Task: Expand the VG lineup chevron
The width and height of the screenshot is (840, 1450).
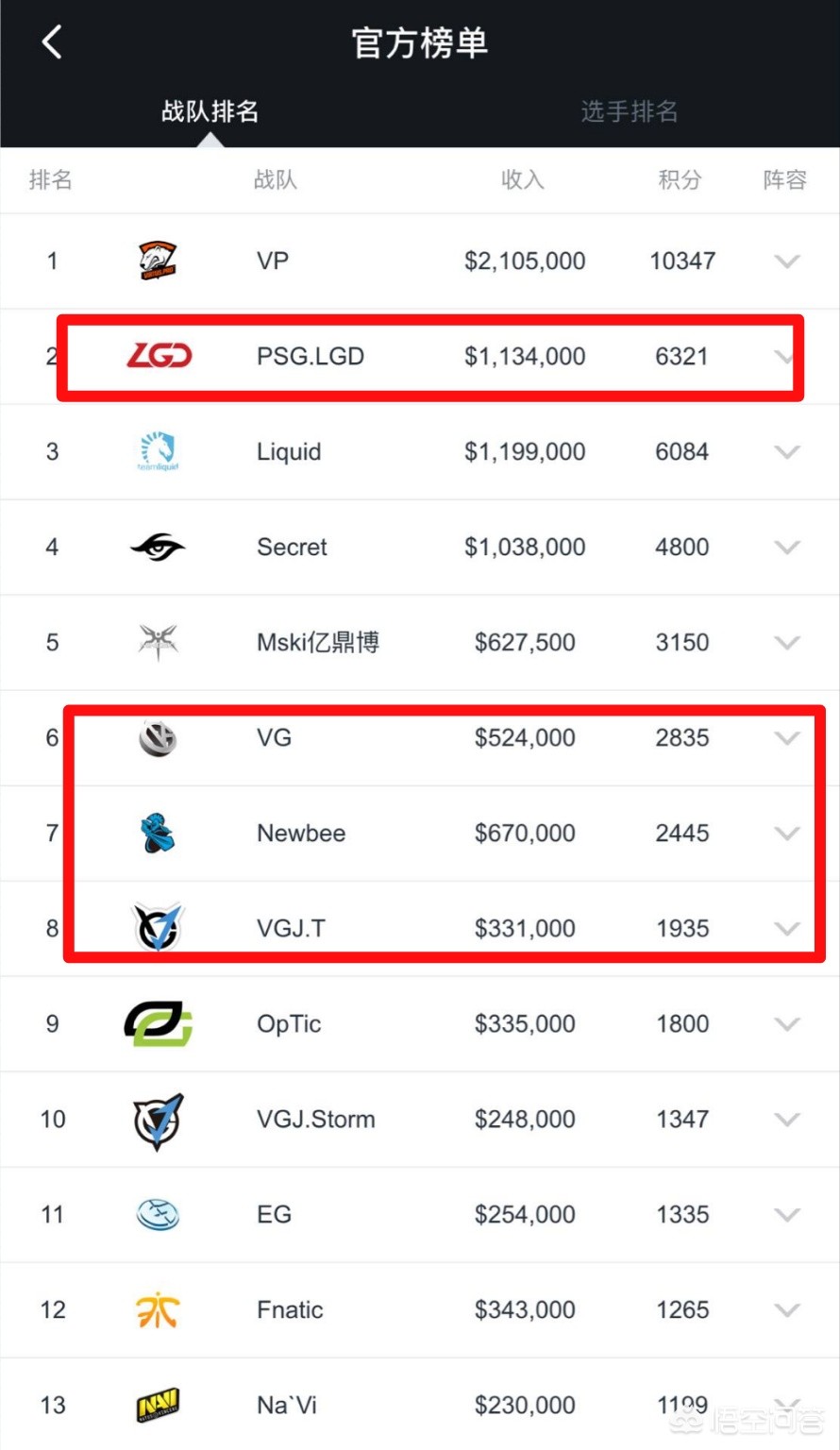Action: click(x=787, y=738)
